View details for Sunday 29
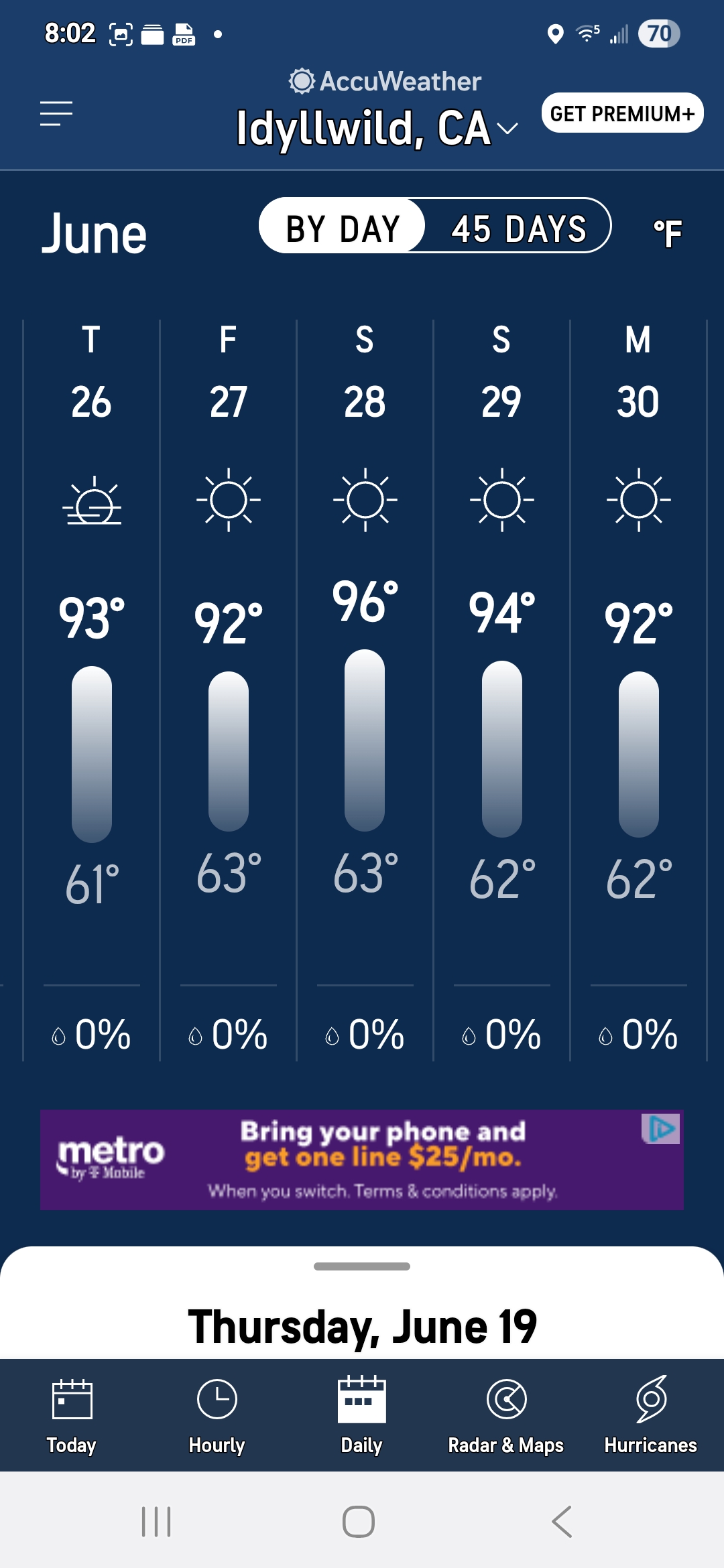724x1568 pixels. pos(502,690)
